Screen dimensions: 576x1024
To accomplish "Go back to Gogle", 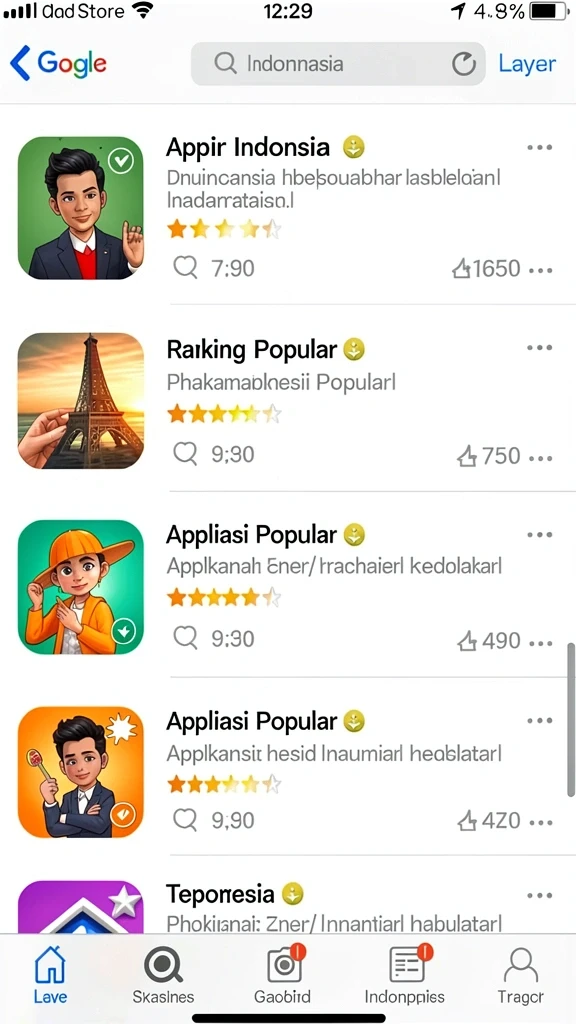I will pos(58,63).
